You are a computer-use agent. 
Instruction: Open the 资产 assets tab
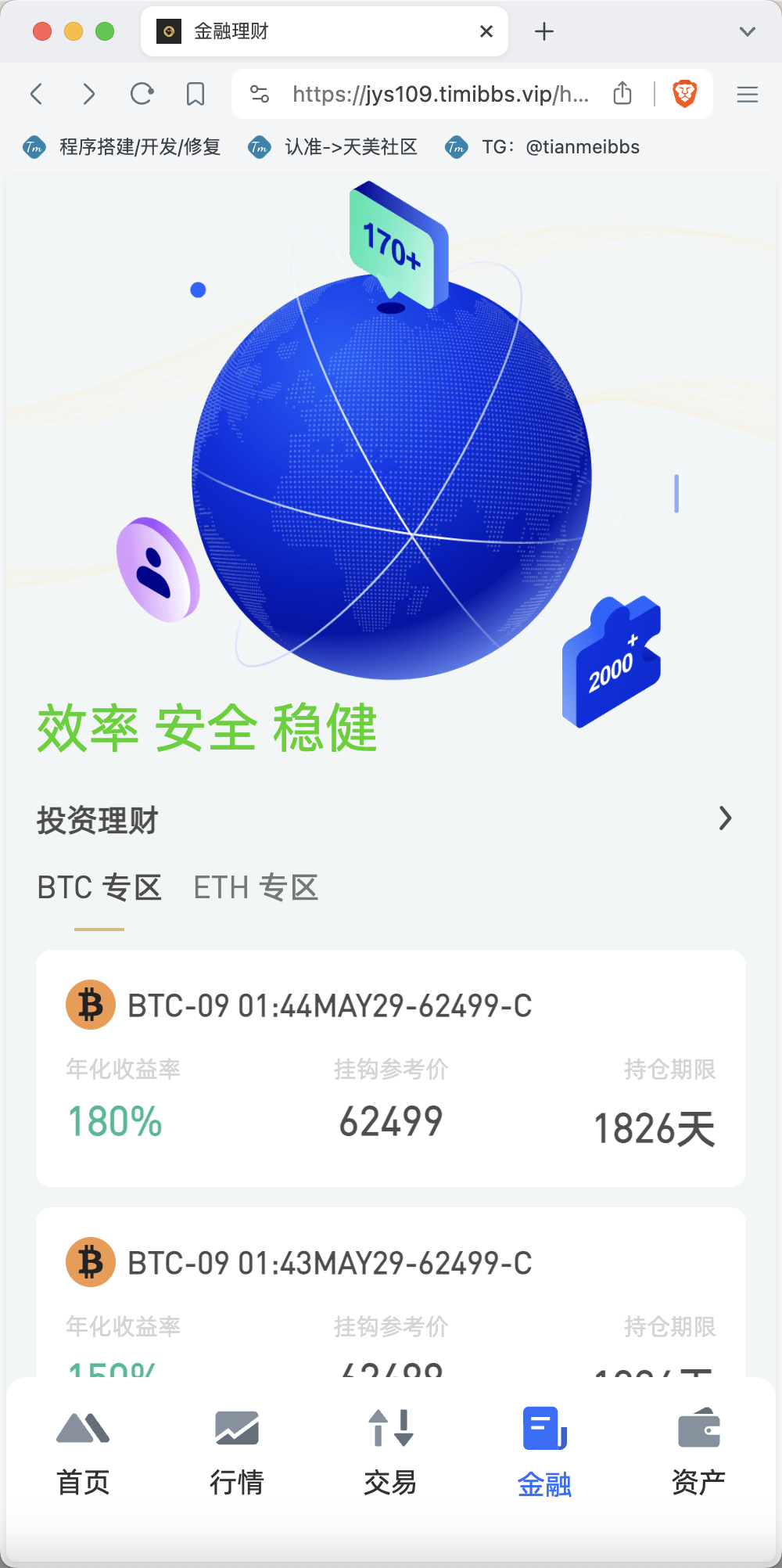pyautogui.click(x=698, y=1452)
